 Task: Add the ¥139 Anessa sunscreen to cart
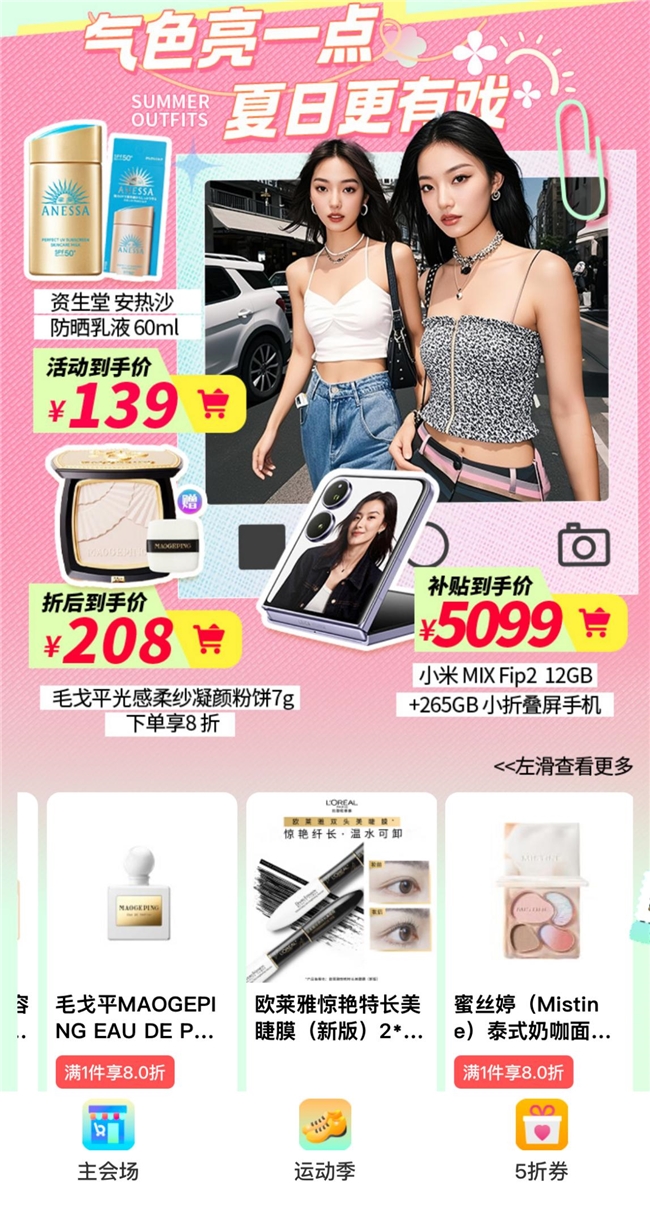tap(214, 404)
